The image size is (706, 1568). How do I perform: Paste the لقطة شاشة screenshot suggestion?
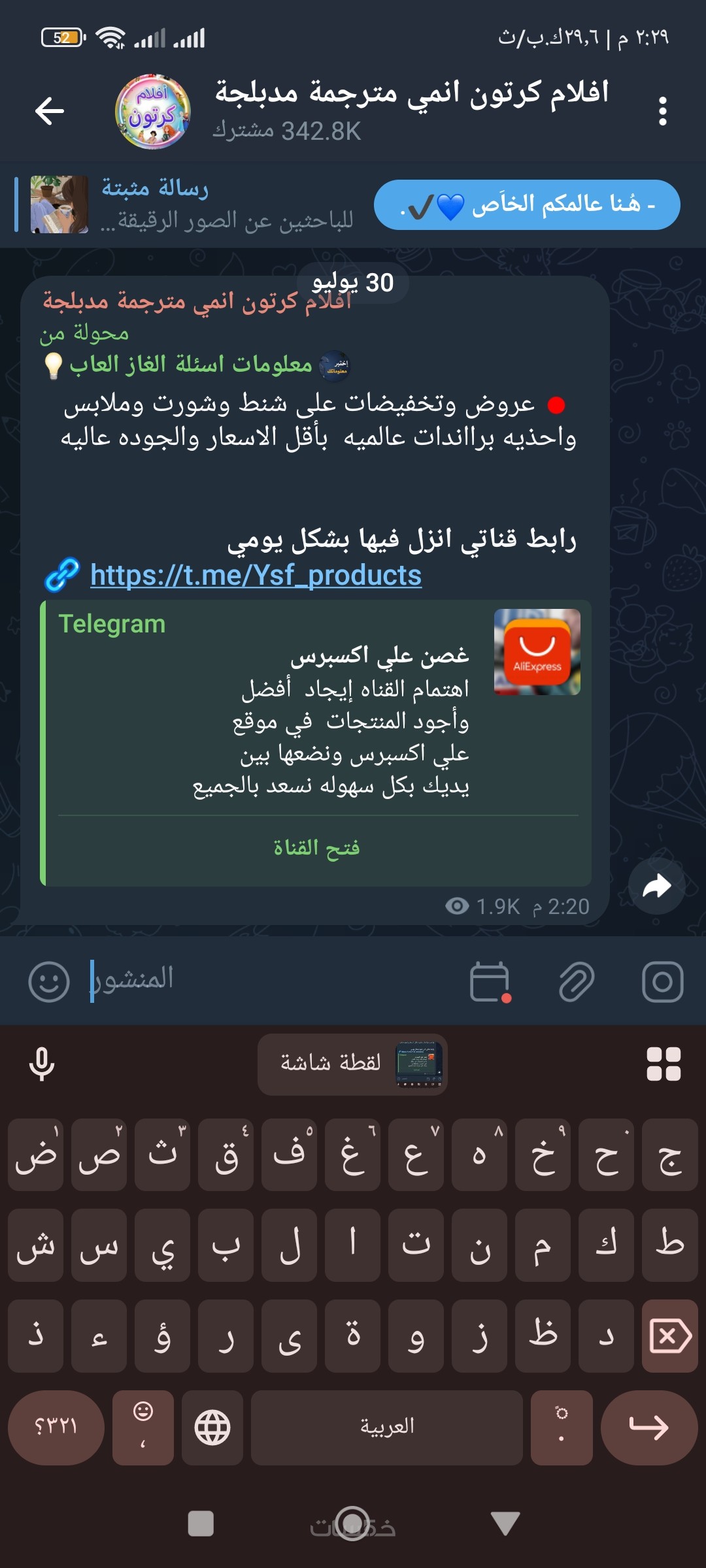352,1064
